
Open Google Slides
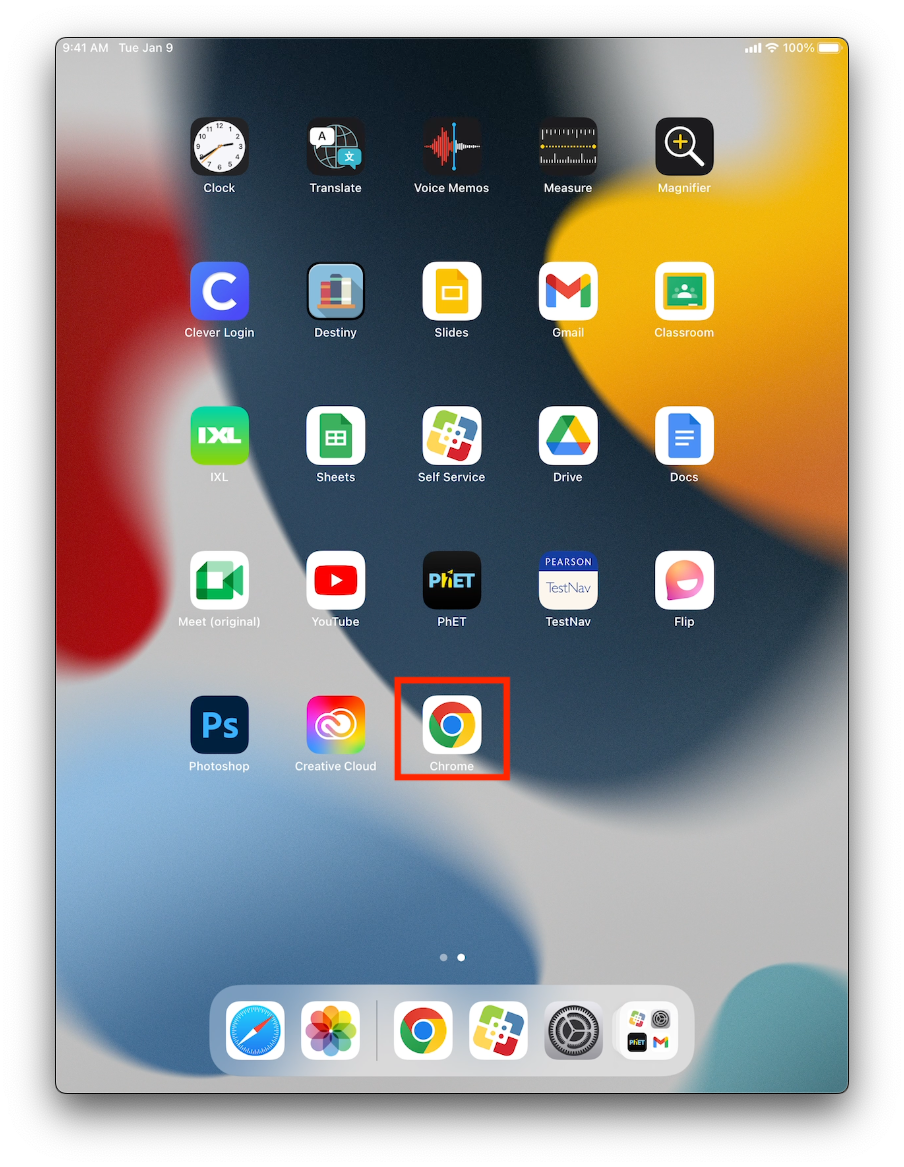point(452,292)
